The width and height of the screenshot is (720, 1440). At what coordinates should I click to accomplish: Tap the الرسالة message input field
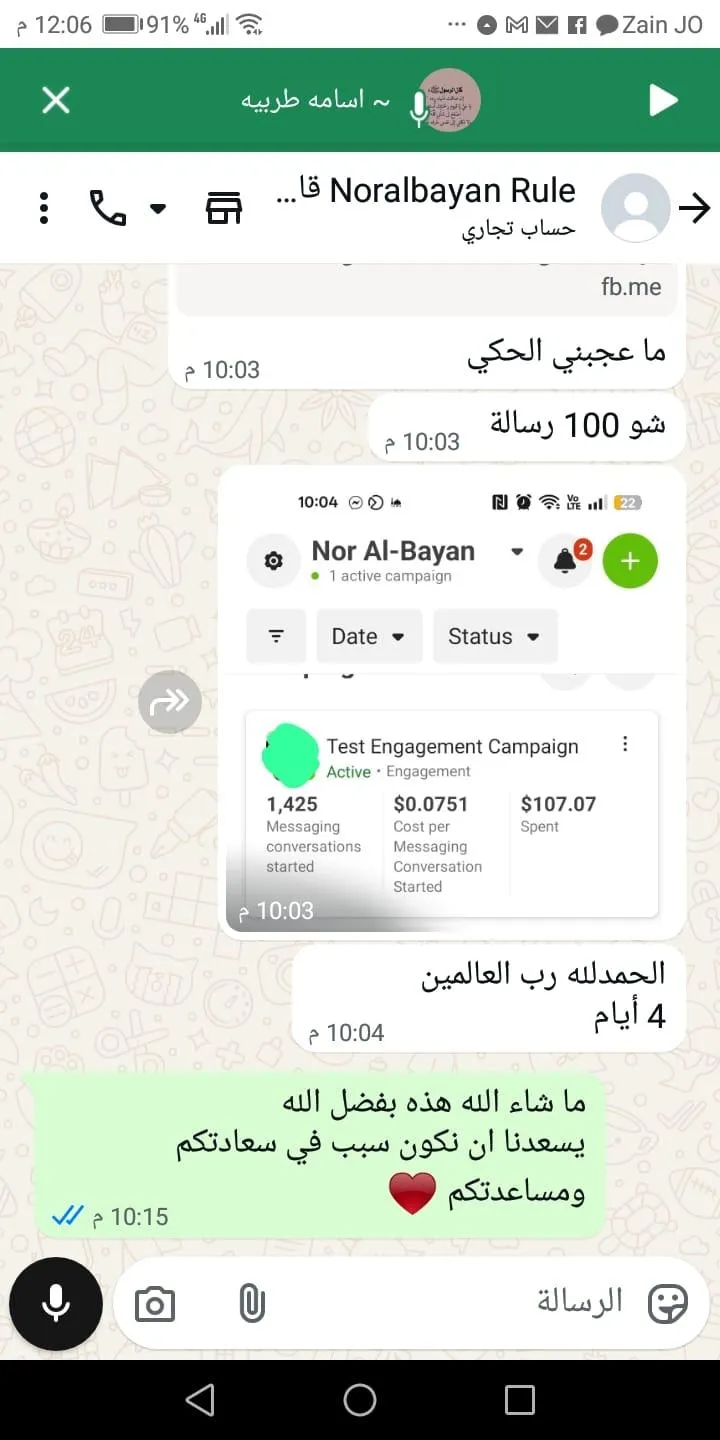coord(450,1302)
